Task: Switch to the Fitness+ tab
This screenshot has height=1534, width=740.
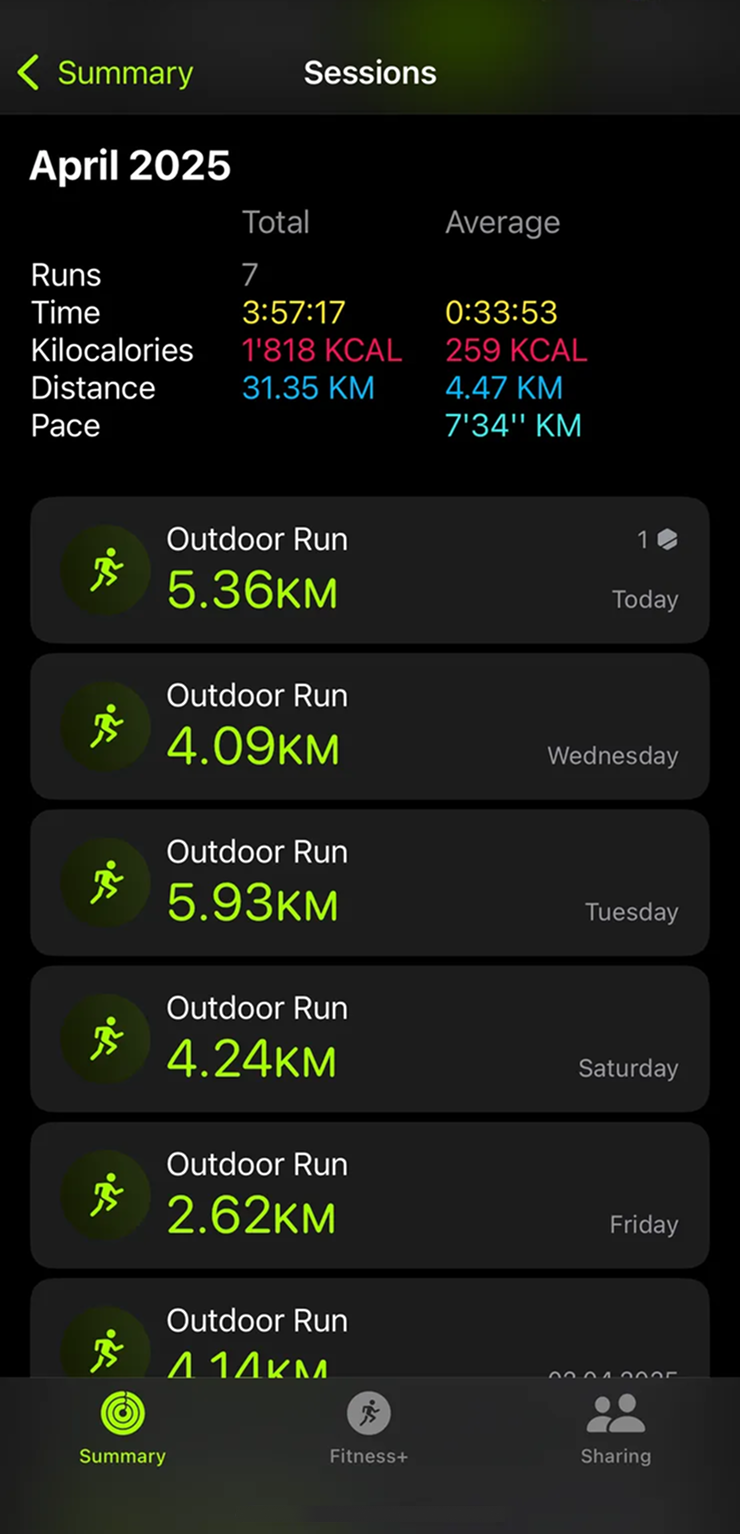Action: (x=369, y=1429)
